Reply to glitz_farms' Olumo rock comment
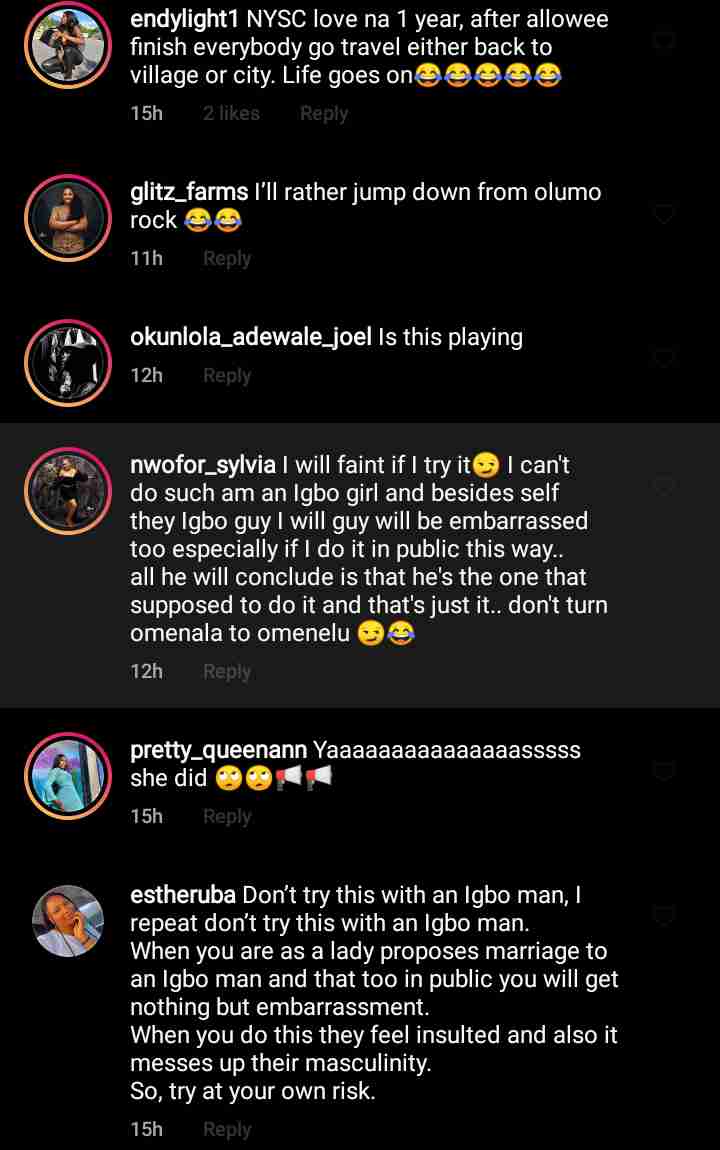 (x=227, y=259)
